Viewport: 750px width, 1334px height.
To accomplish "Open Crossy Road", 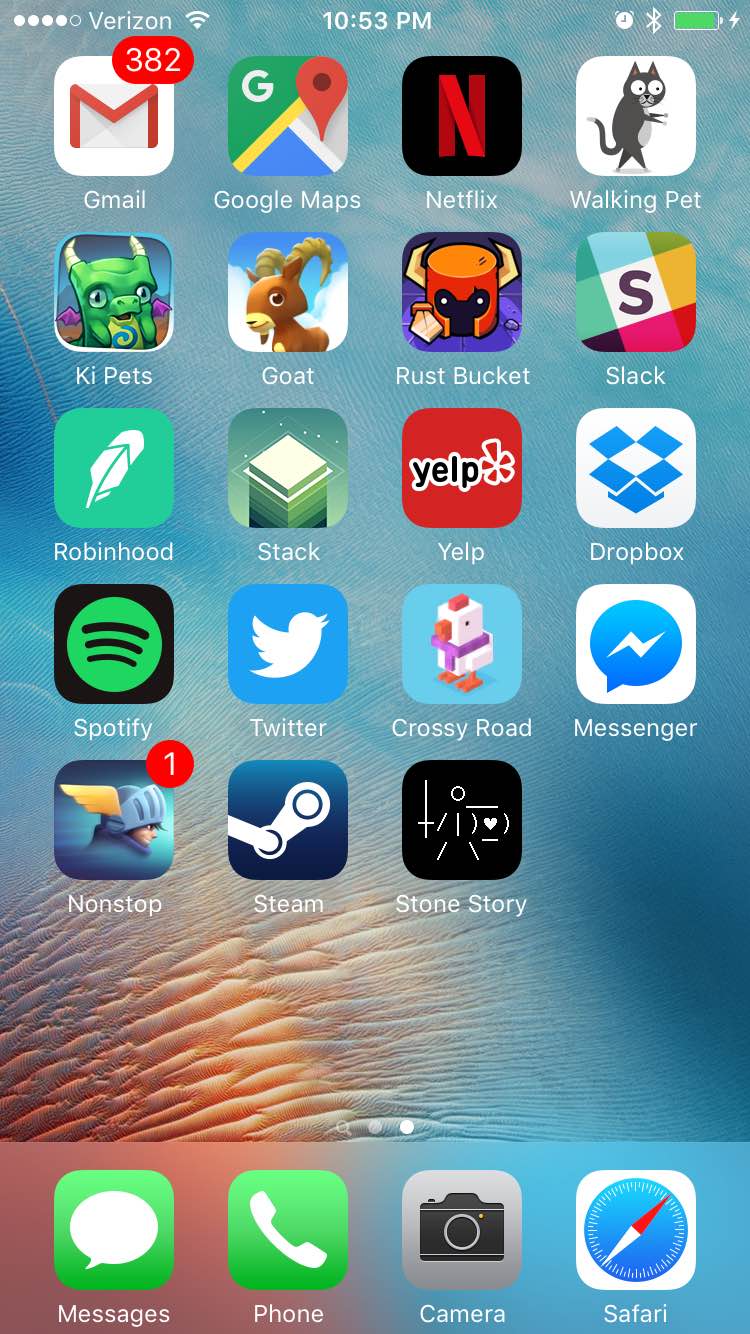I will coord(462,644).
